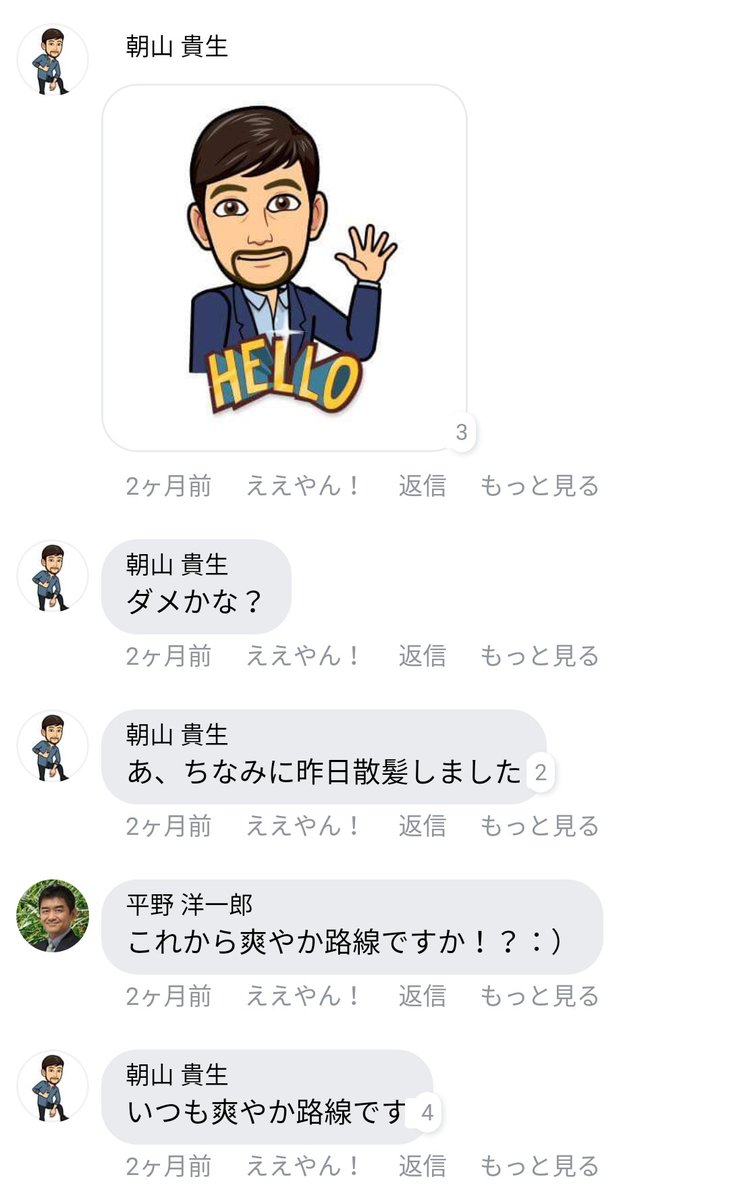Tap ええやん！ under the 散髪しました comment
Image resolution: width=729 pixels, height=1200 pixels.
pos(303,827)
